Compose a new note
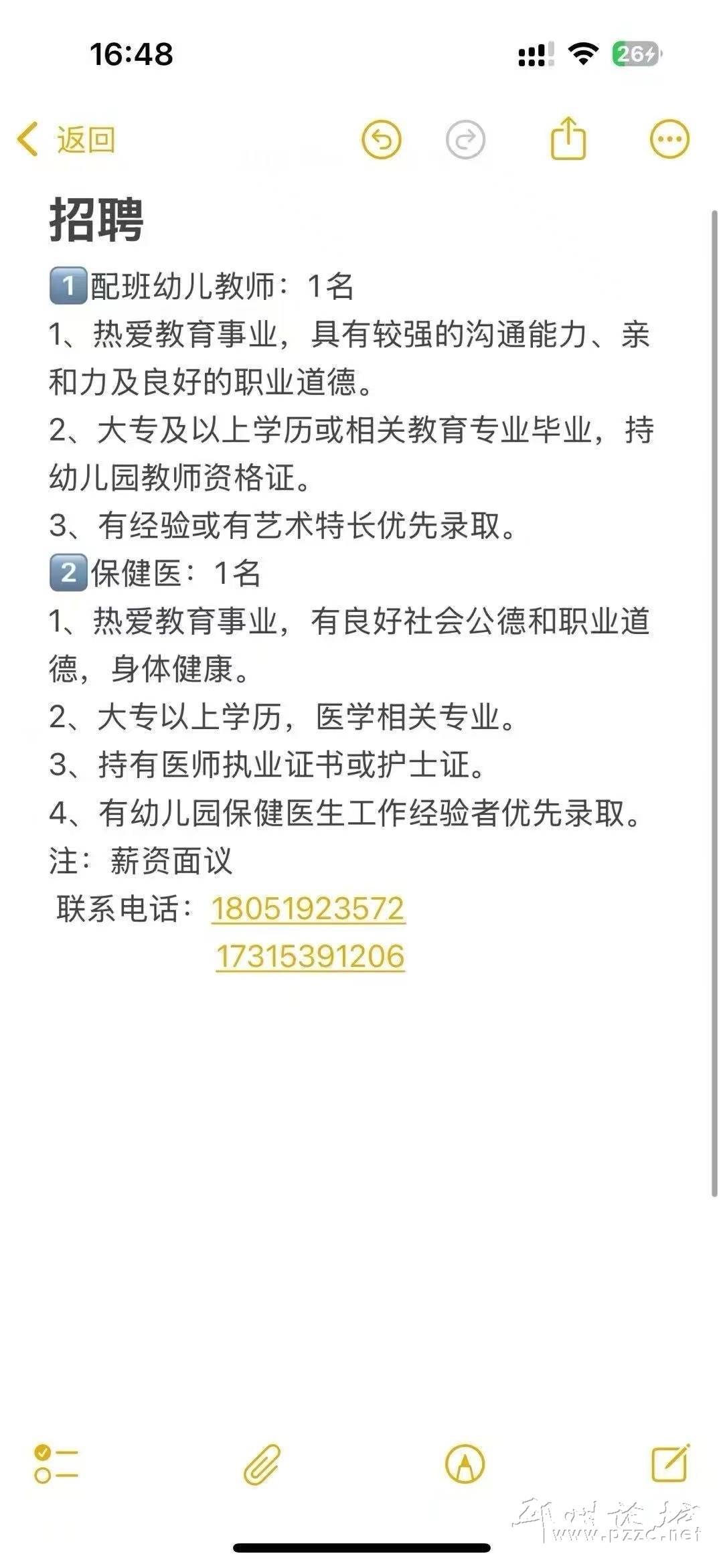The width and height of the screenshot is (723, 1568). 670,1464
